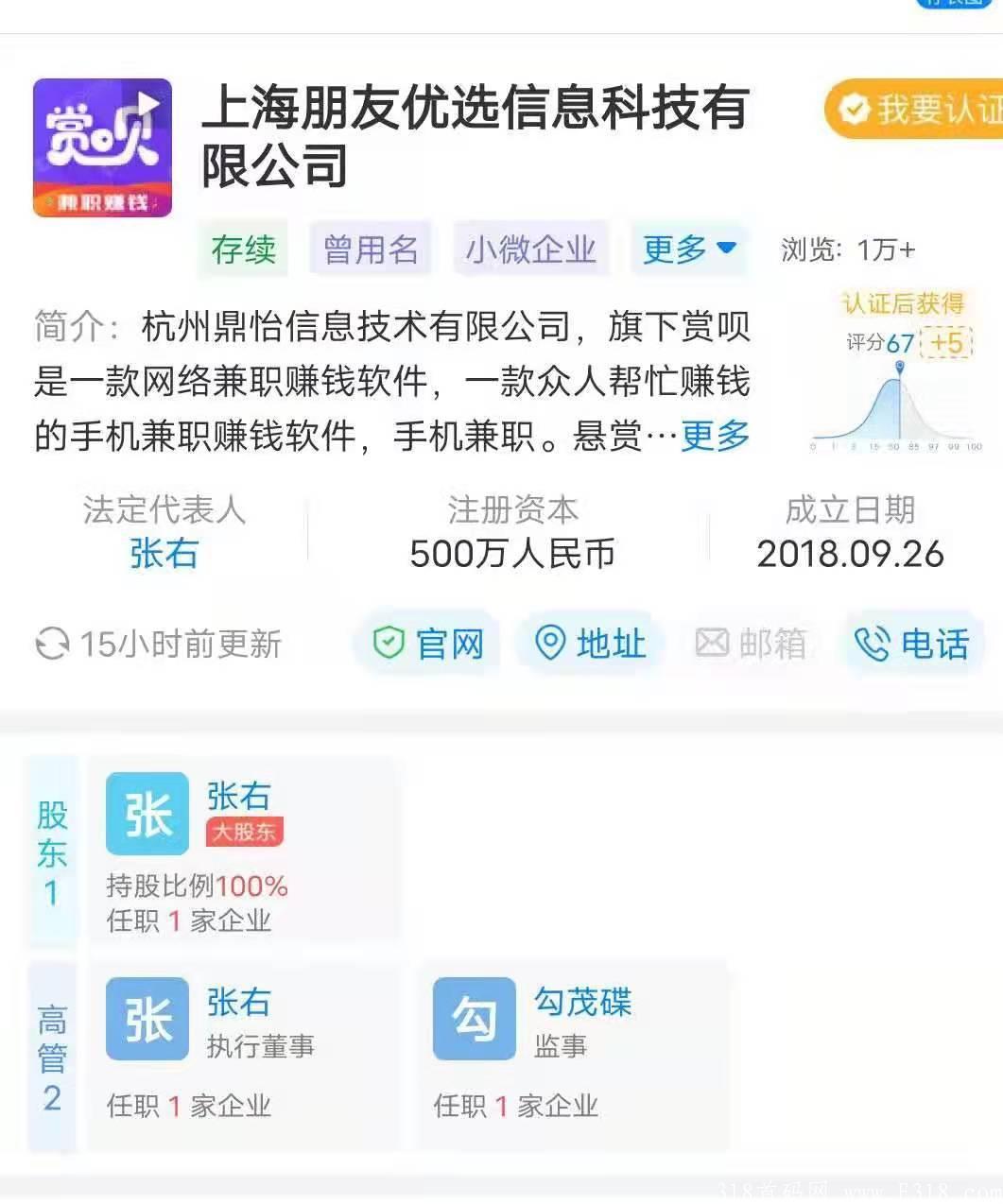Expand the 更多 dropdown beside company tags
Screen dimensions: 1003x1204
pyautogui.click(x=687, y=249)
